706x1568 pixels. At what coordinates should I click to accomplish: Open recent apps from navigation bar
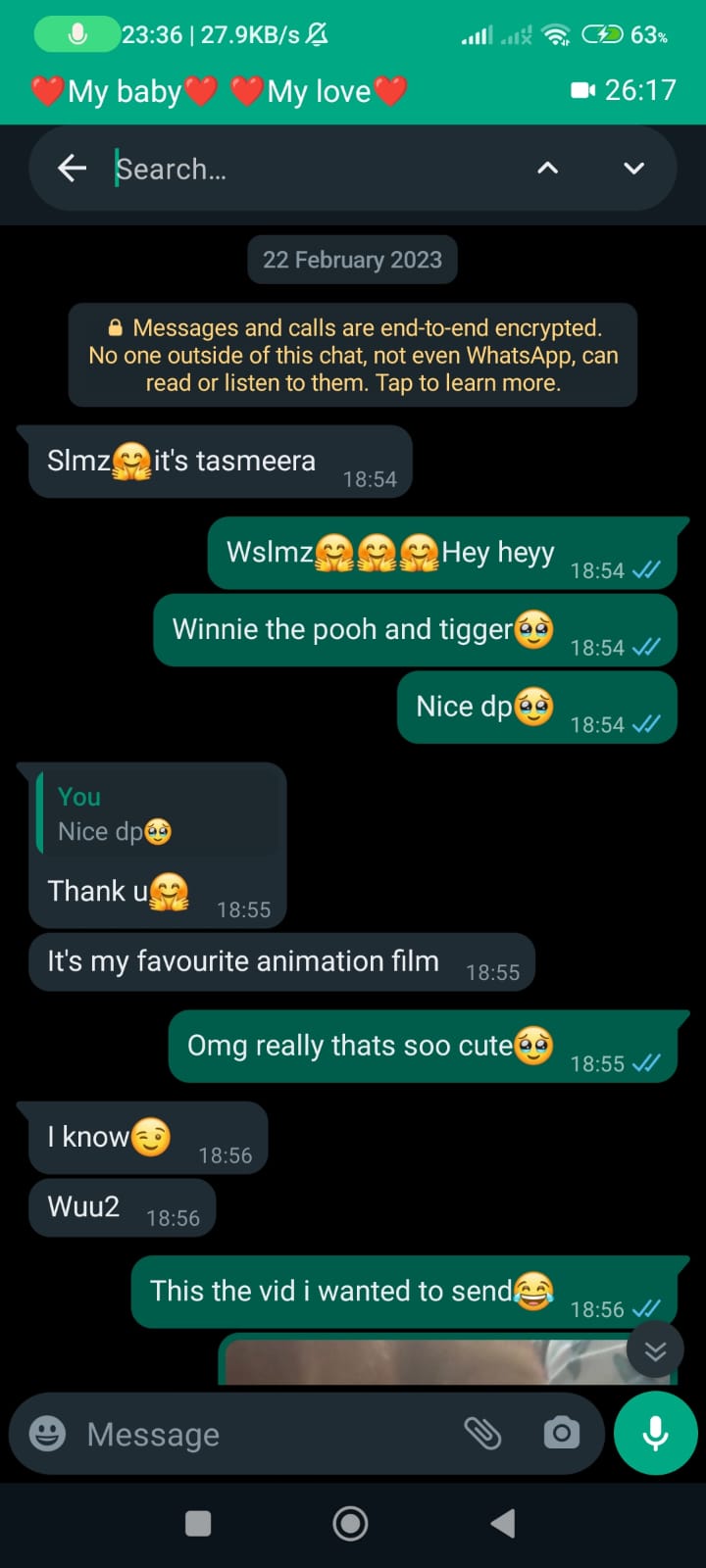198,1523
